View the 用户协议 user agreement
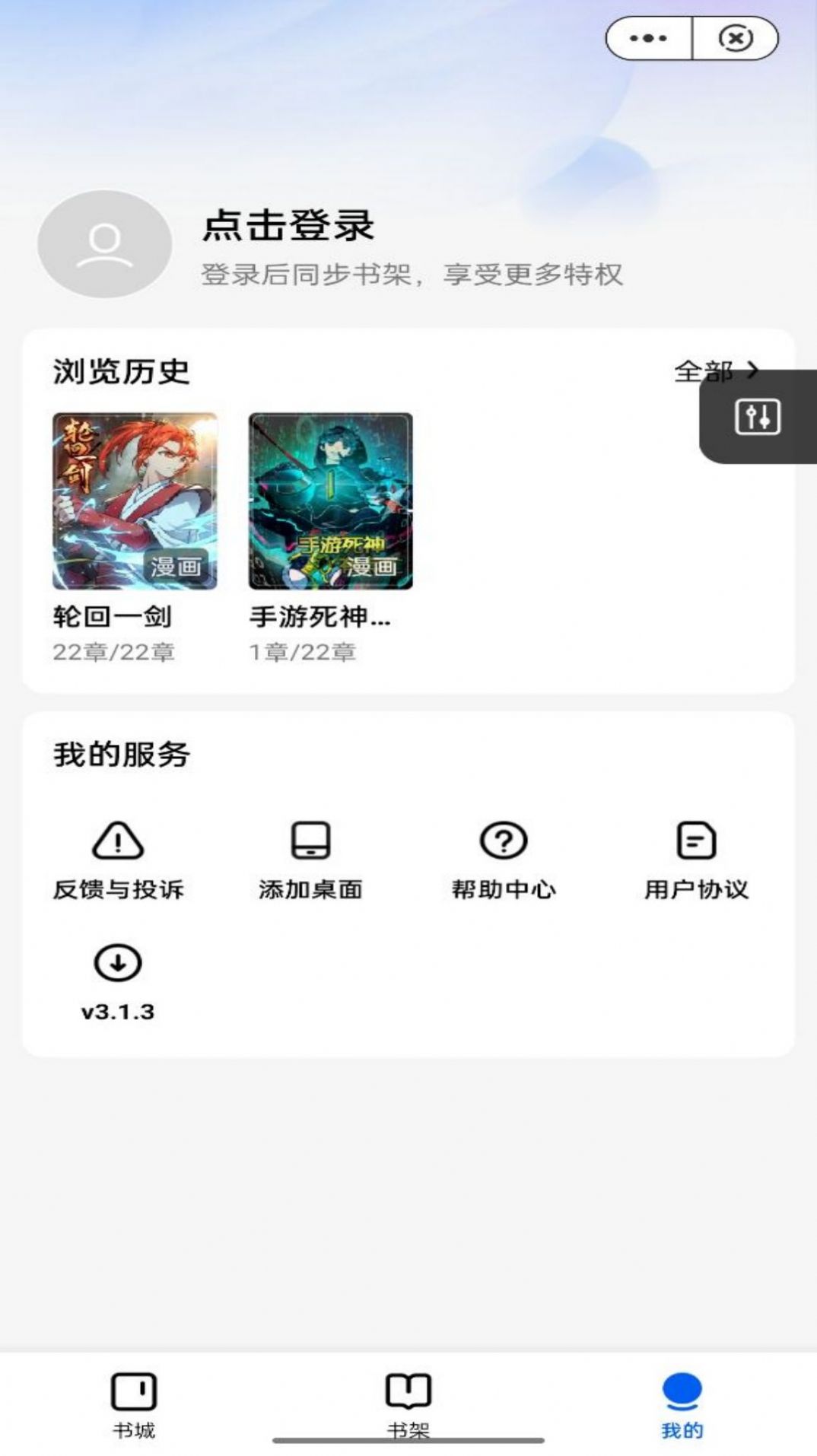The image size is (817, 1456). [695, 841]
